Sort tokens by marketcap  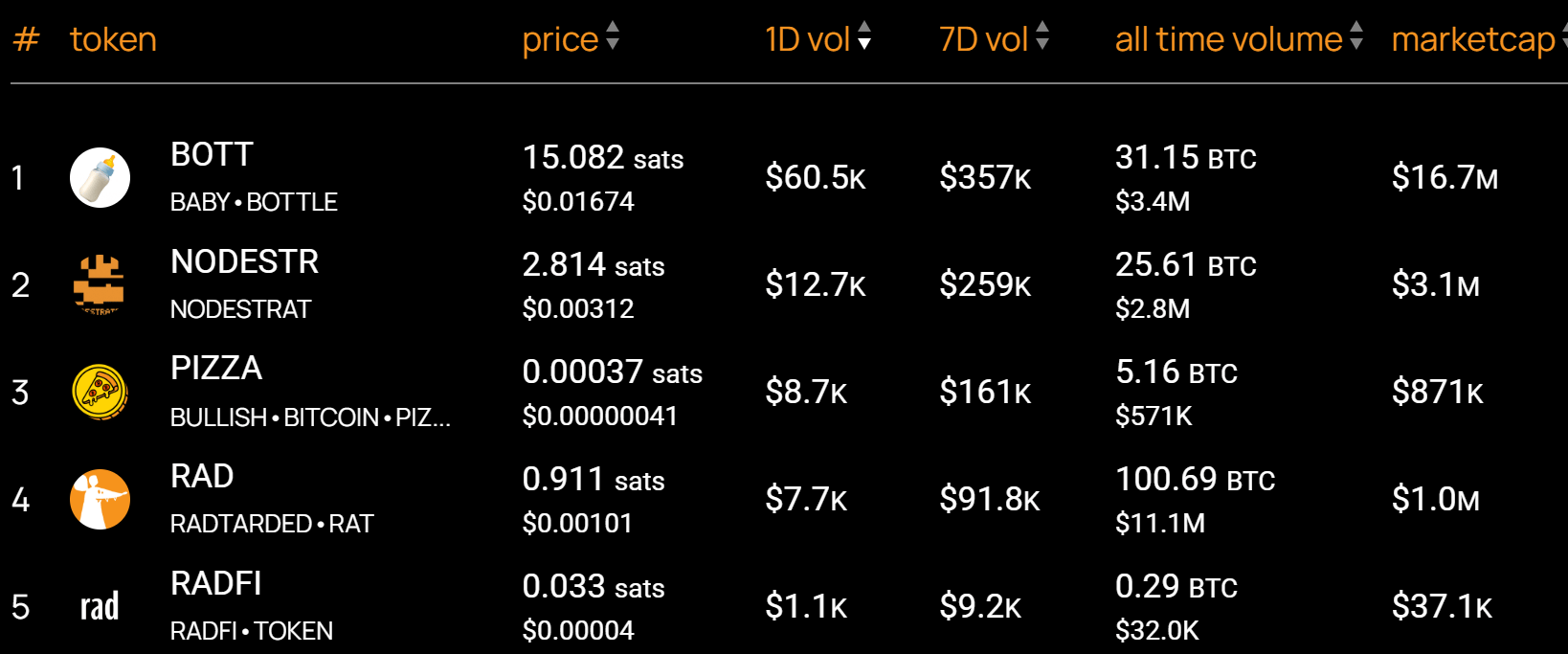(1474, 39)
